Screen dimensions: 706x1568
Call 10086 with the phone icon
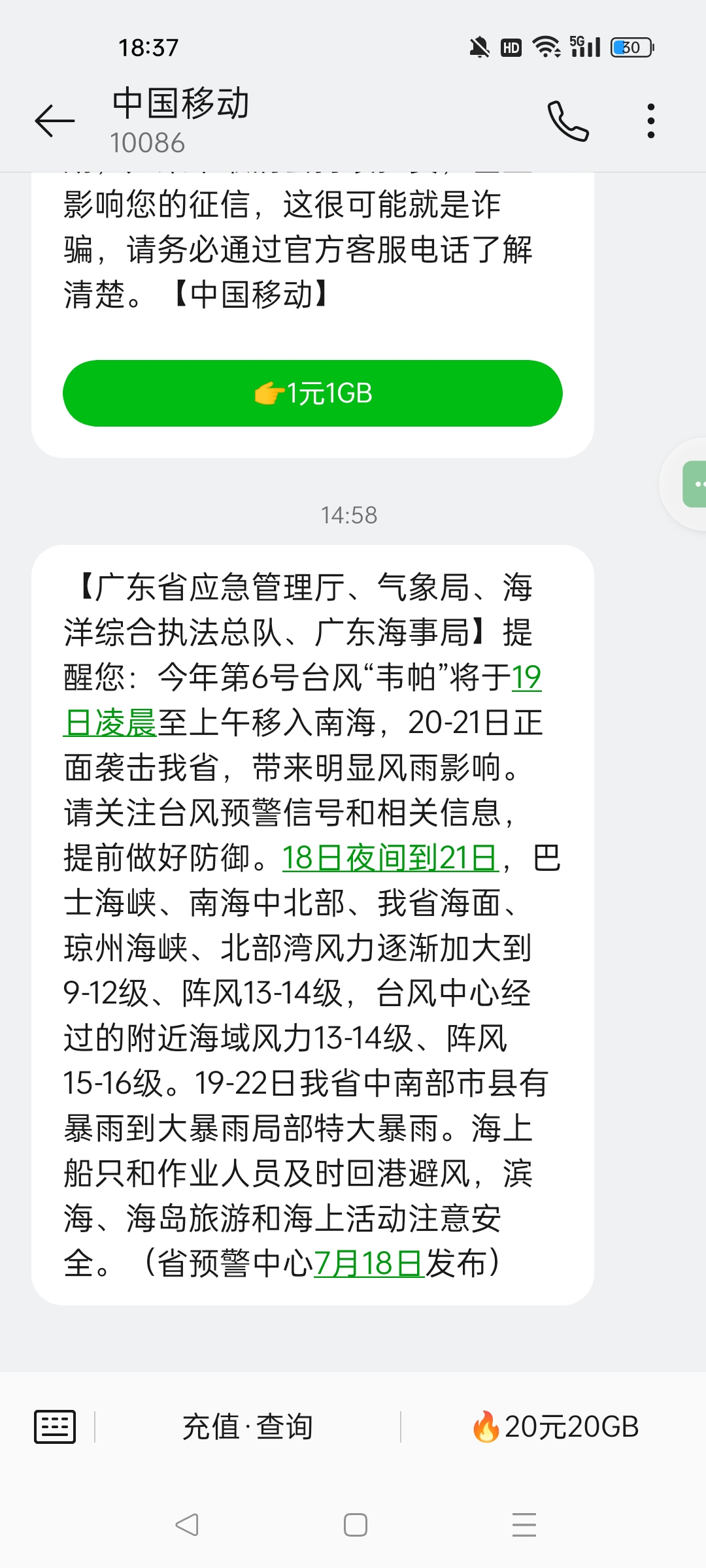coord(568,121)
